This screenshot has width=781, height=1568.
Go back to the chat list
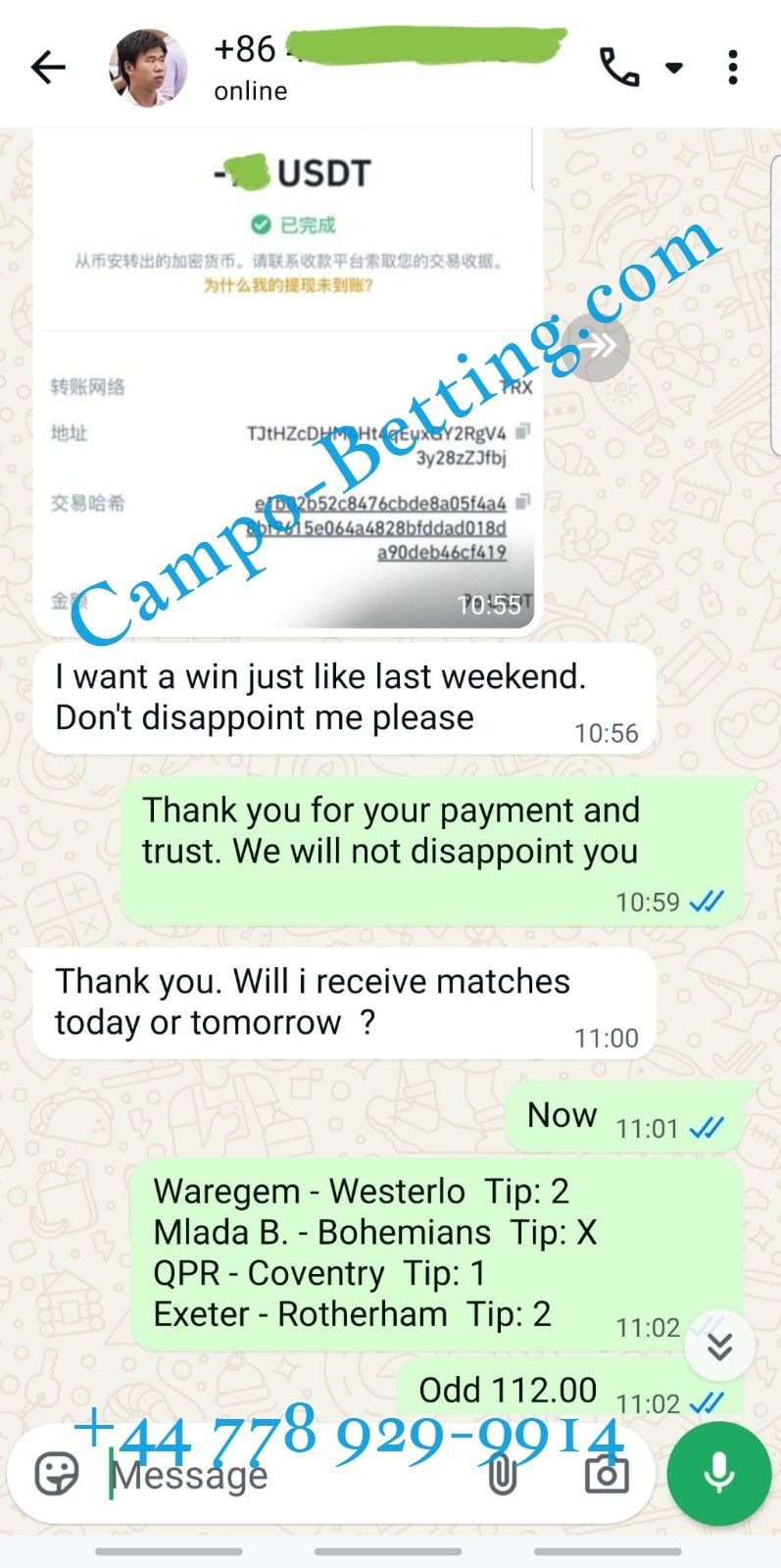click(48, 68)
